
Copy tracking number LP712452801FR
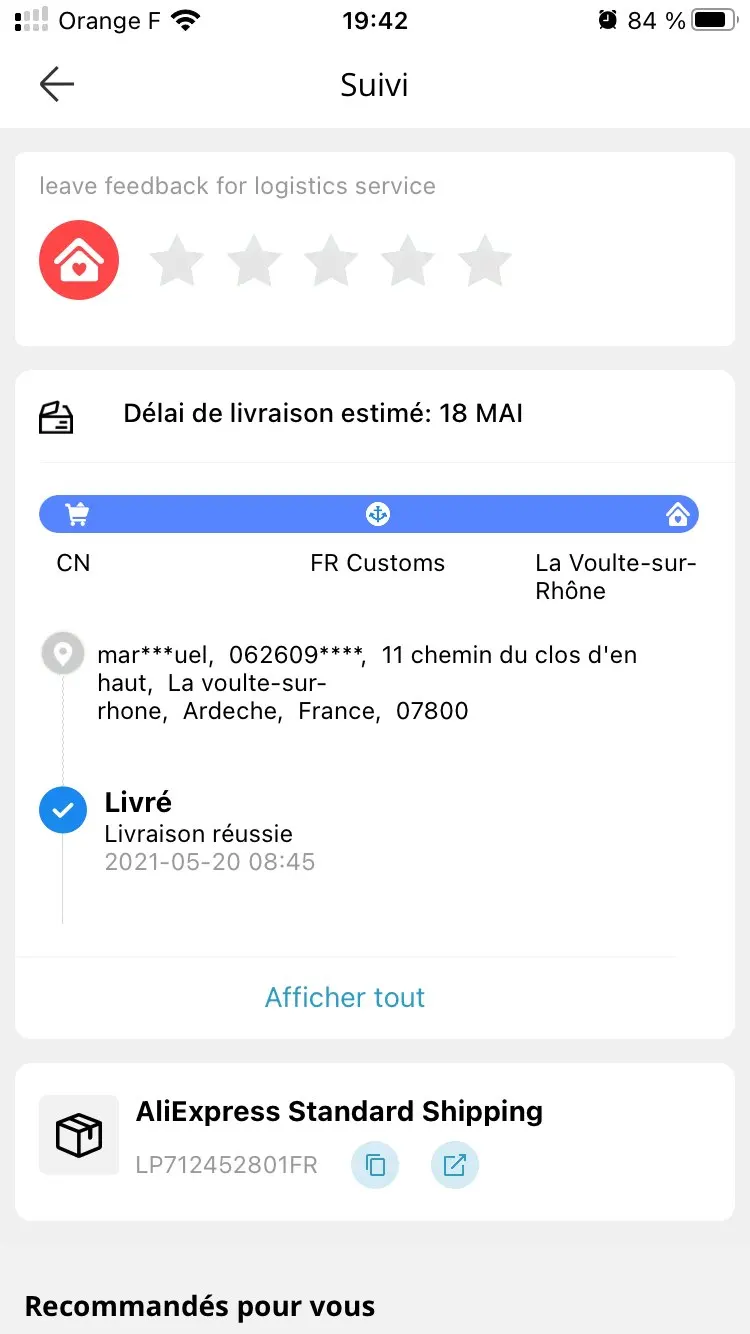point(375,1165)
